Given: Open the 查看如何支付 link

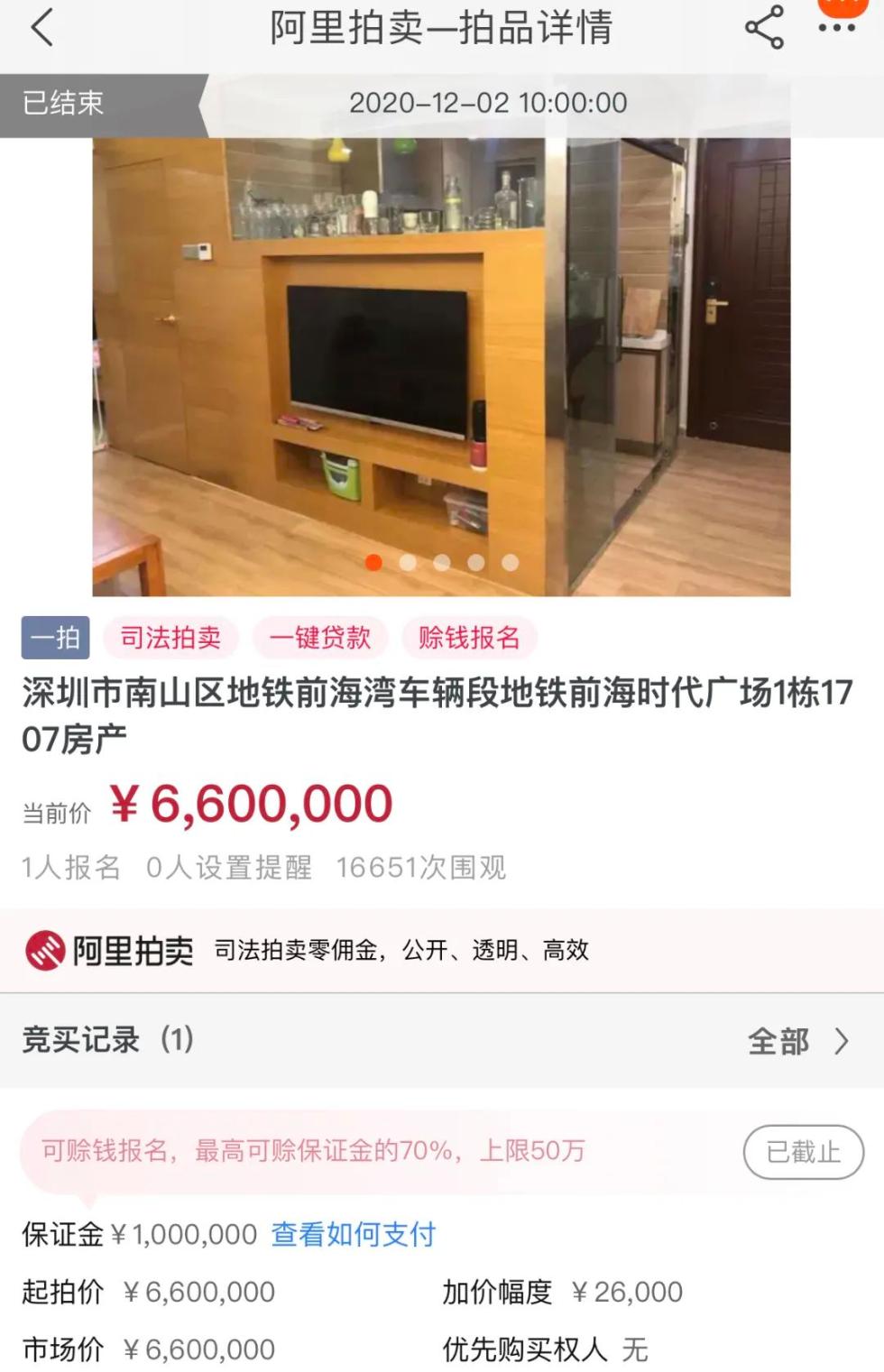Looking at the screenshot, I should point(354,1233).
